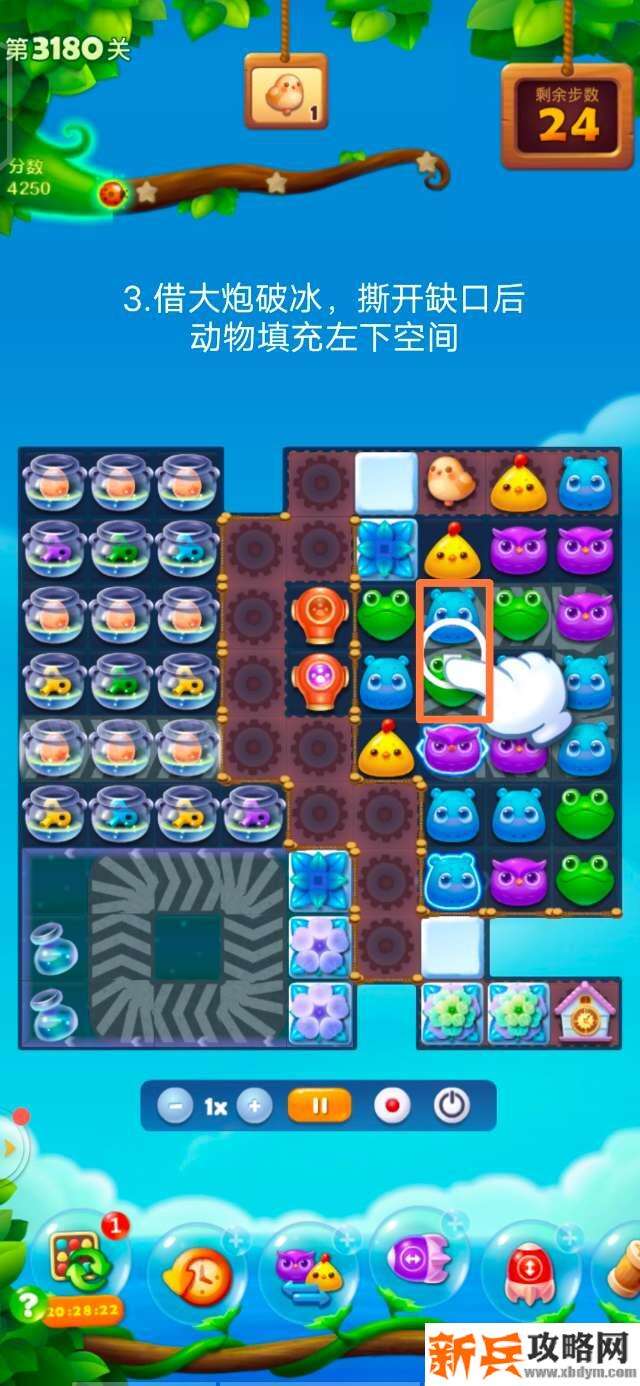Select the vertical red rocket booster
This screenshot has height=1386, width=640.
[x=528, y=1270]
